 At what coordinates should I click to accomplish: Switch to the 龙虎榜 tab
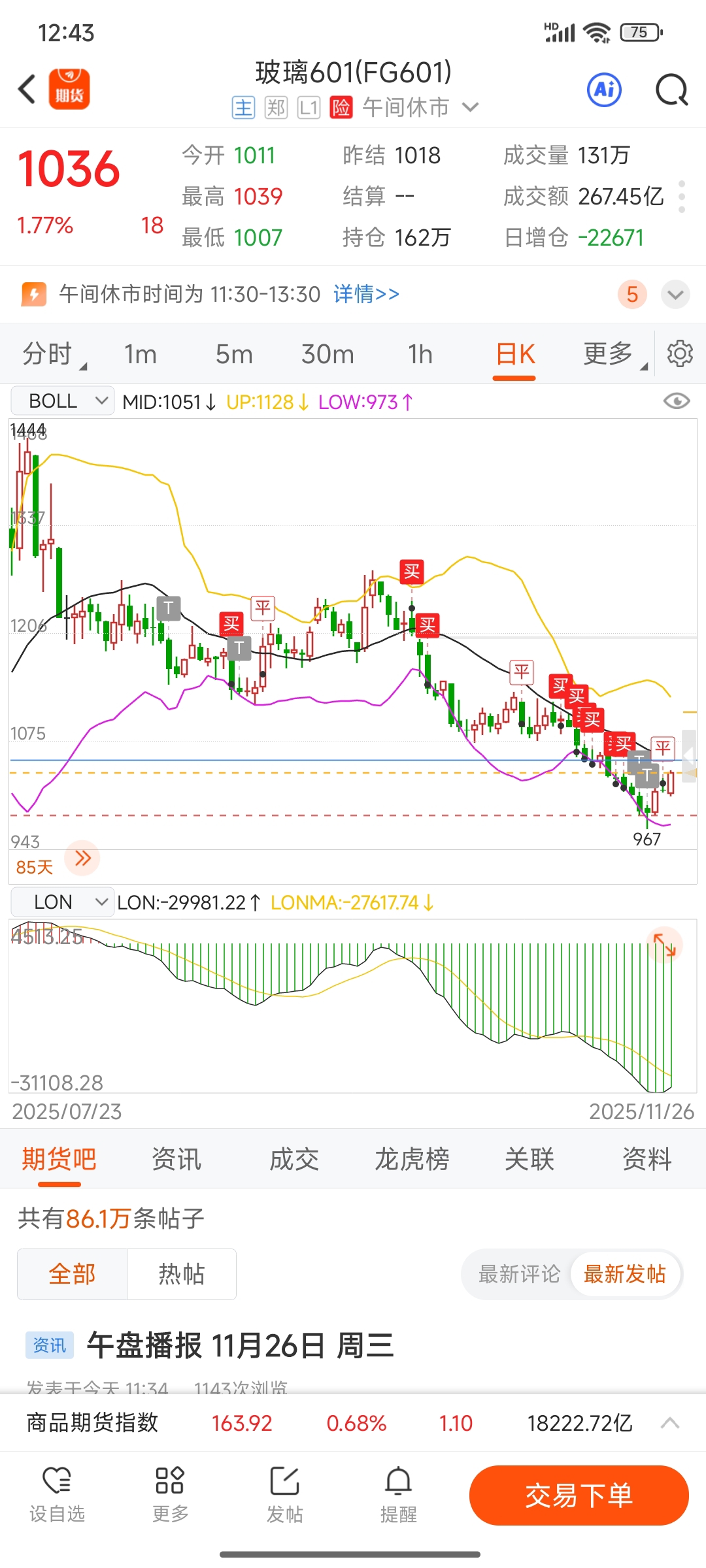(x=412, y=1159)
